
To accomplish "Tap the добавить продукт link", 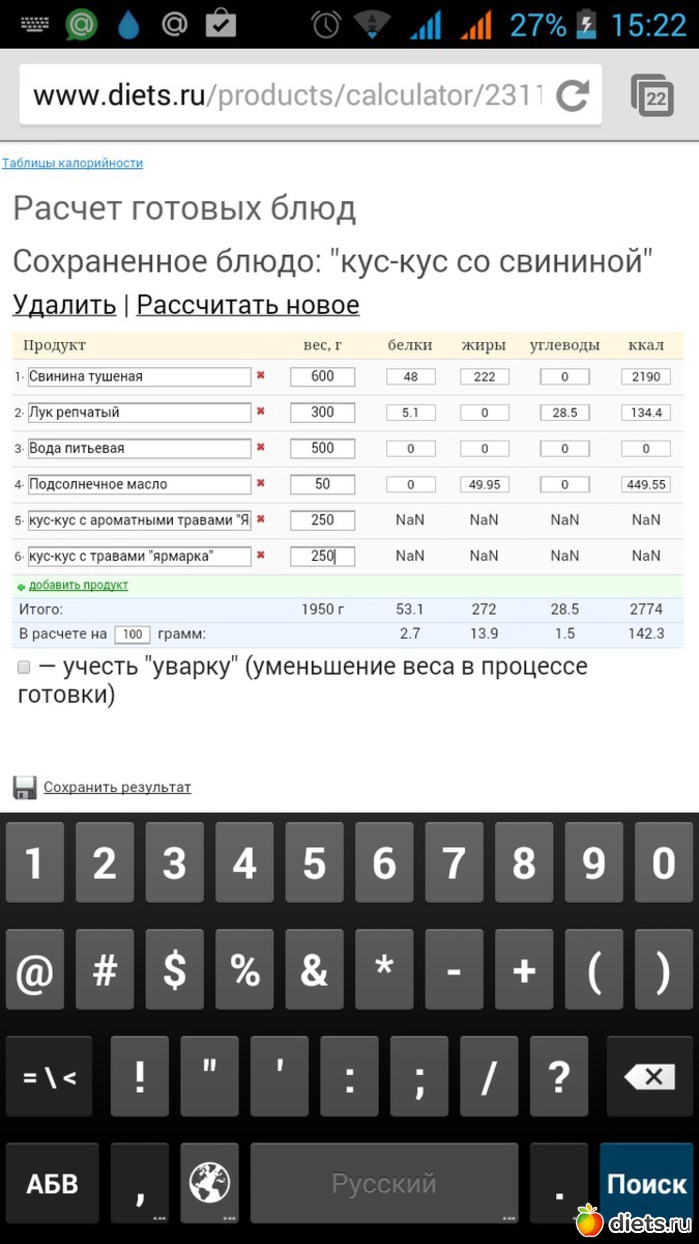I will (78, 586).
